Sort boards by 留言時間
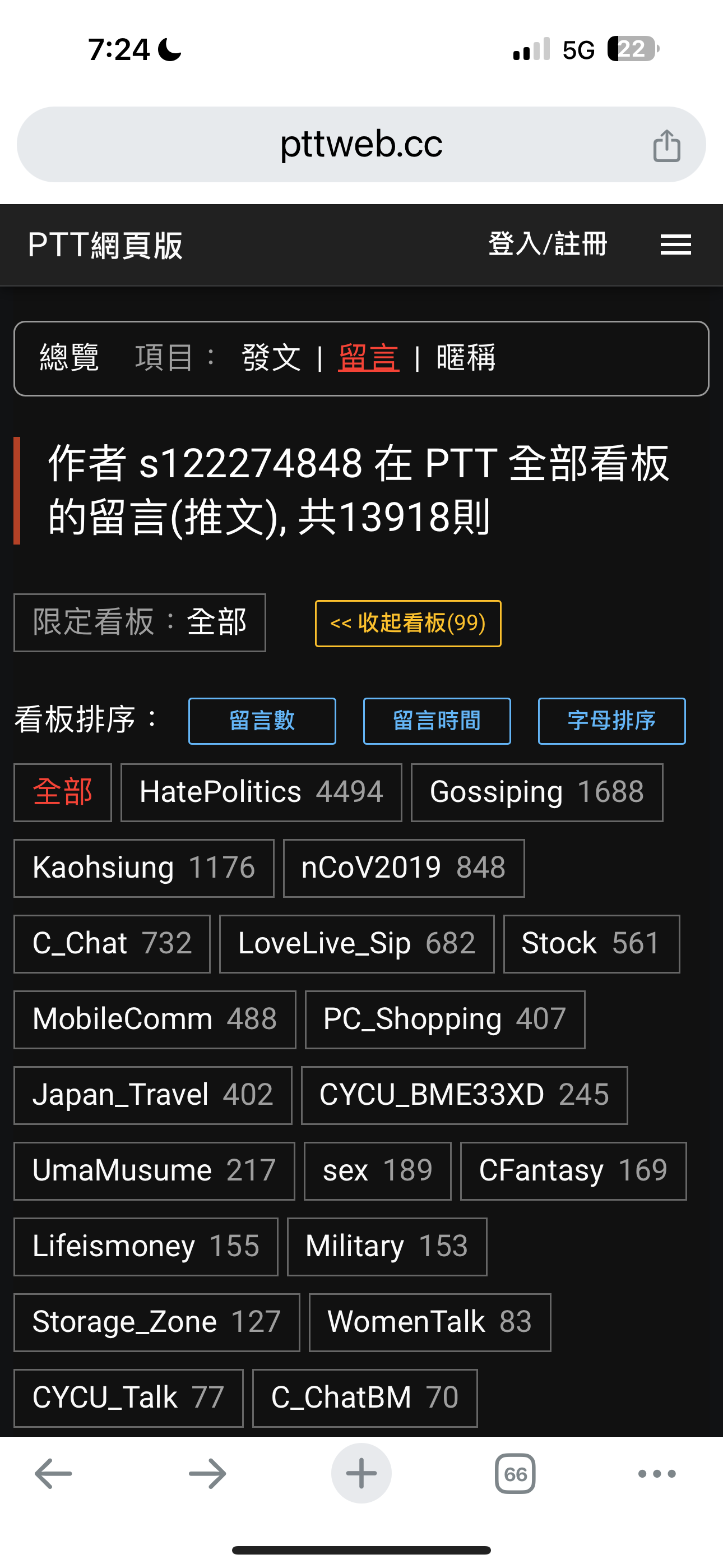Screen dimensions: 723x1568 coord(437,721)
